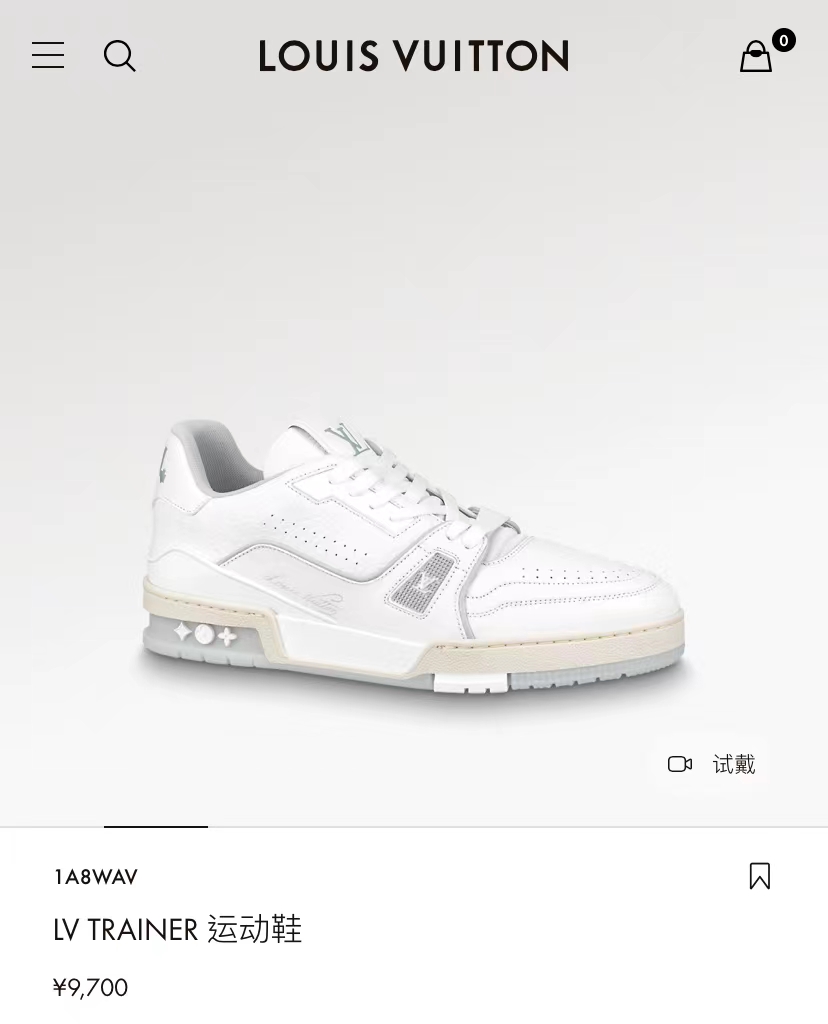The image size is (828, 1024).
Task: Open the LV Trainer sneaker photo
Action: click(414, 555)
